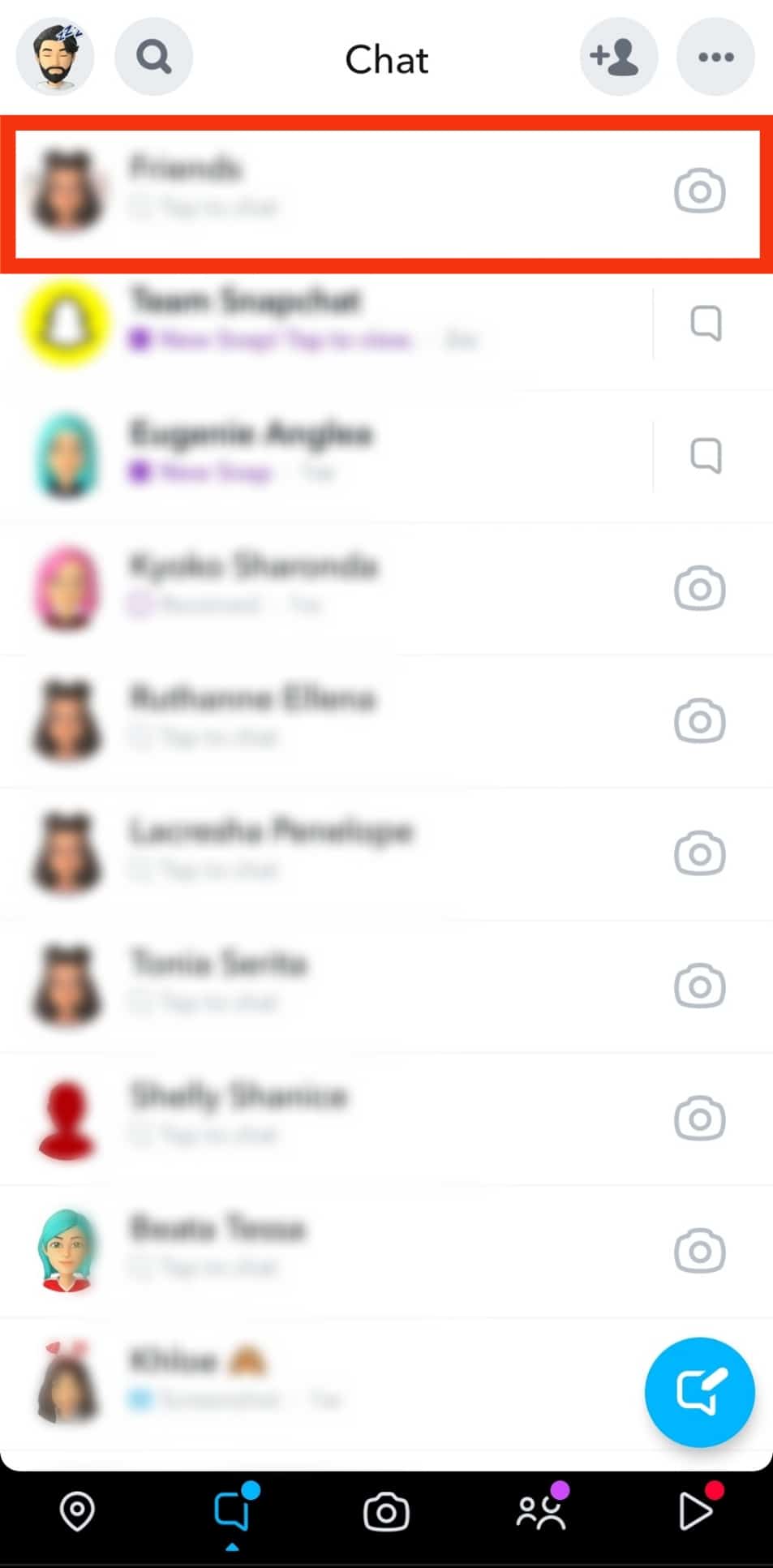This screenshot has width=773, height=1568.
Task: Open the chat with Tonia
Action: (324, 984)
